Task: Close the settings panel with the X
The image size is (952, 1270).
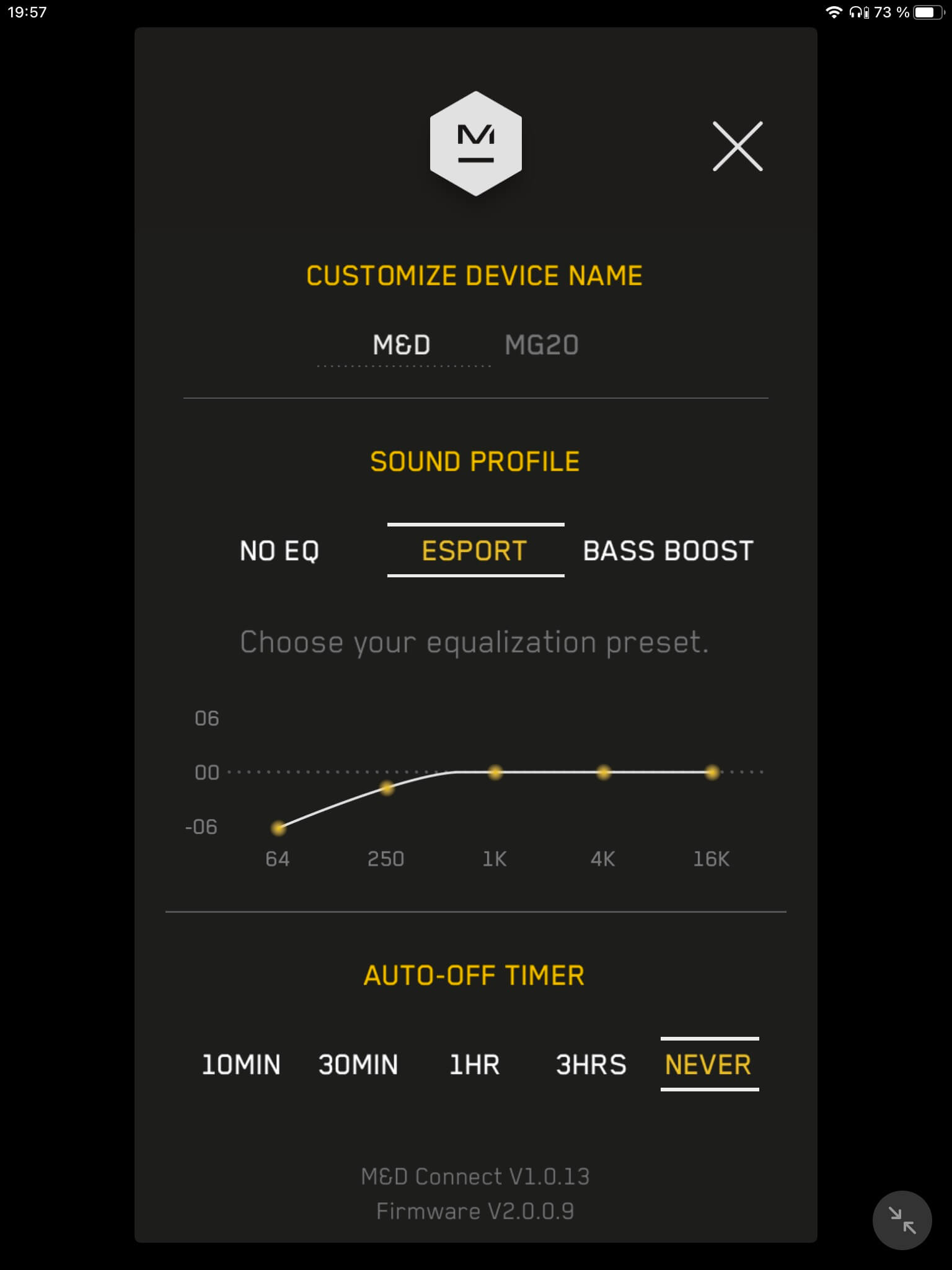Action: [x=737, y=146]
